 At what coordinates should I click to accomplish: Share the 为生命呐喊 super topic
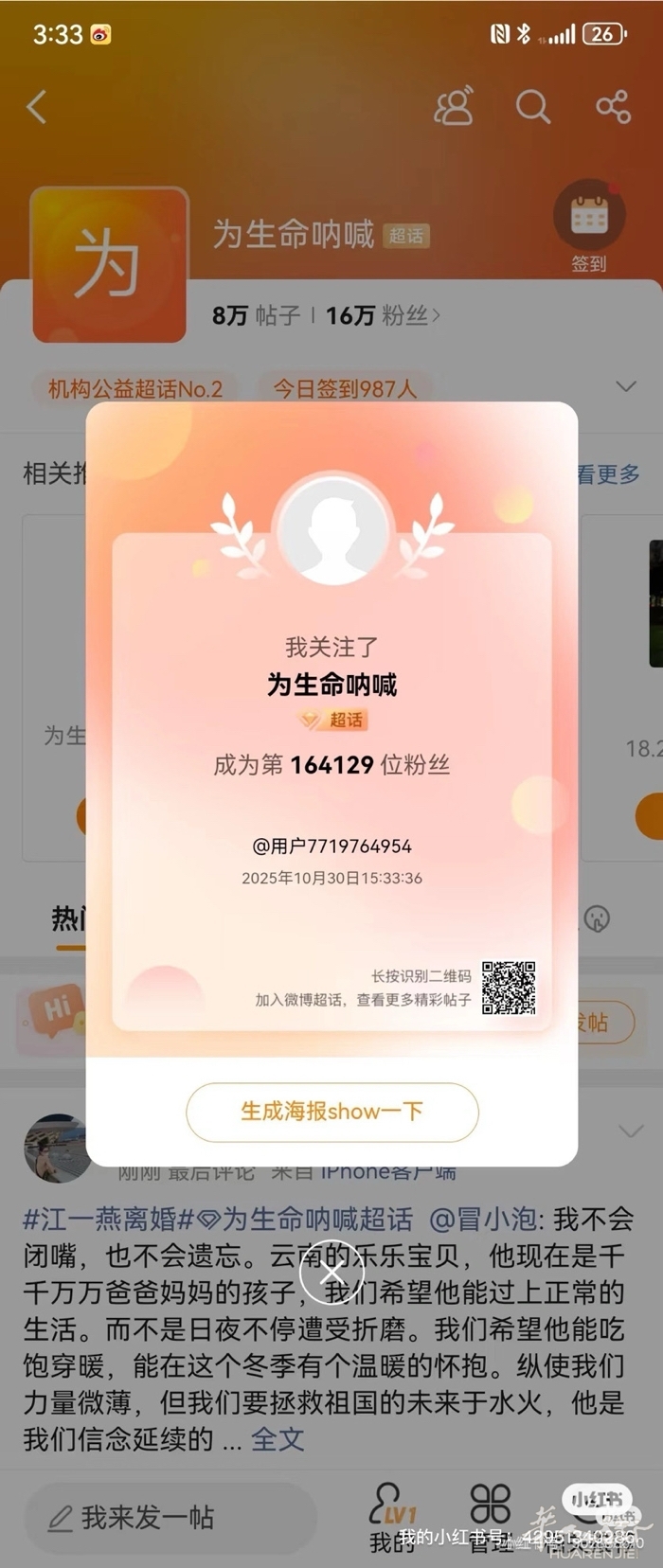pyautogui.click(x=613, y=107)
